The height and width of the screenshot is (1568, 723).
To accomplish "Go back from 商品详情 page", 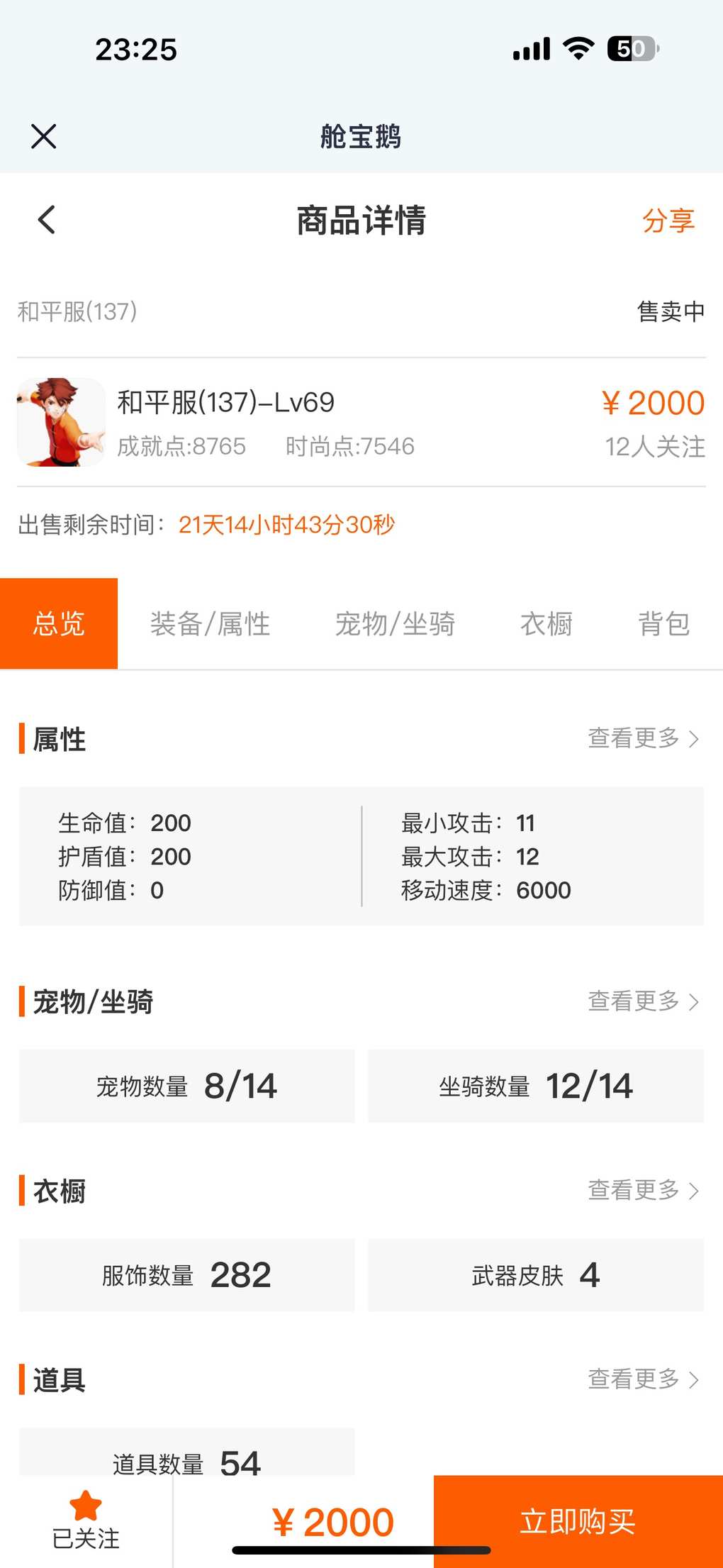I will coord(47,220).
